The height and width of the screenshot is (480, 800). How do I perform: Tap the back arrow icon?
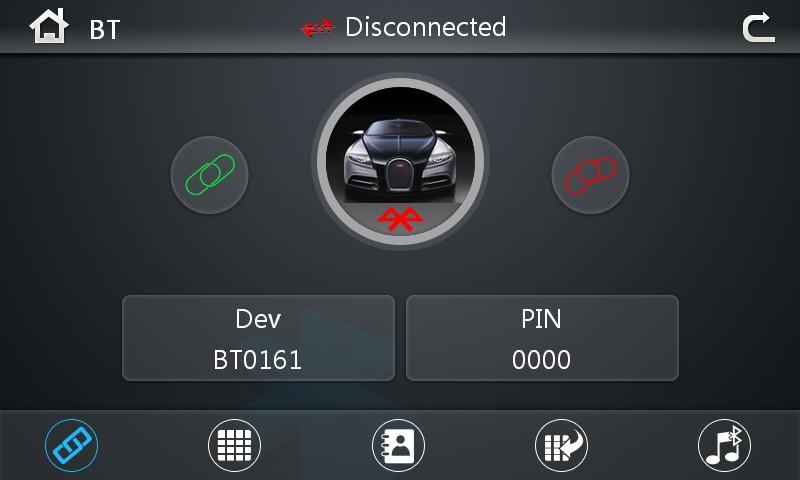coord(759,28)
